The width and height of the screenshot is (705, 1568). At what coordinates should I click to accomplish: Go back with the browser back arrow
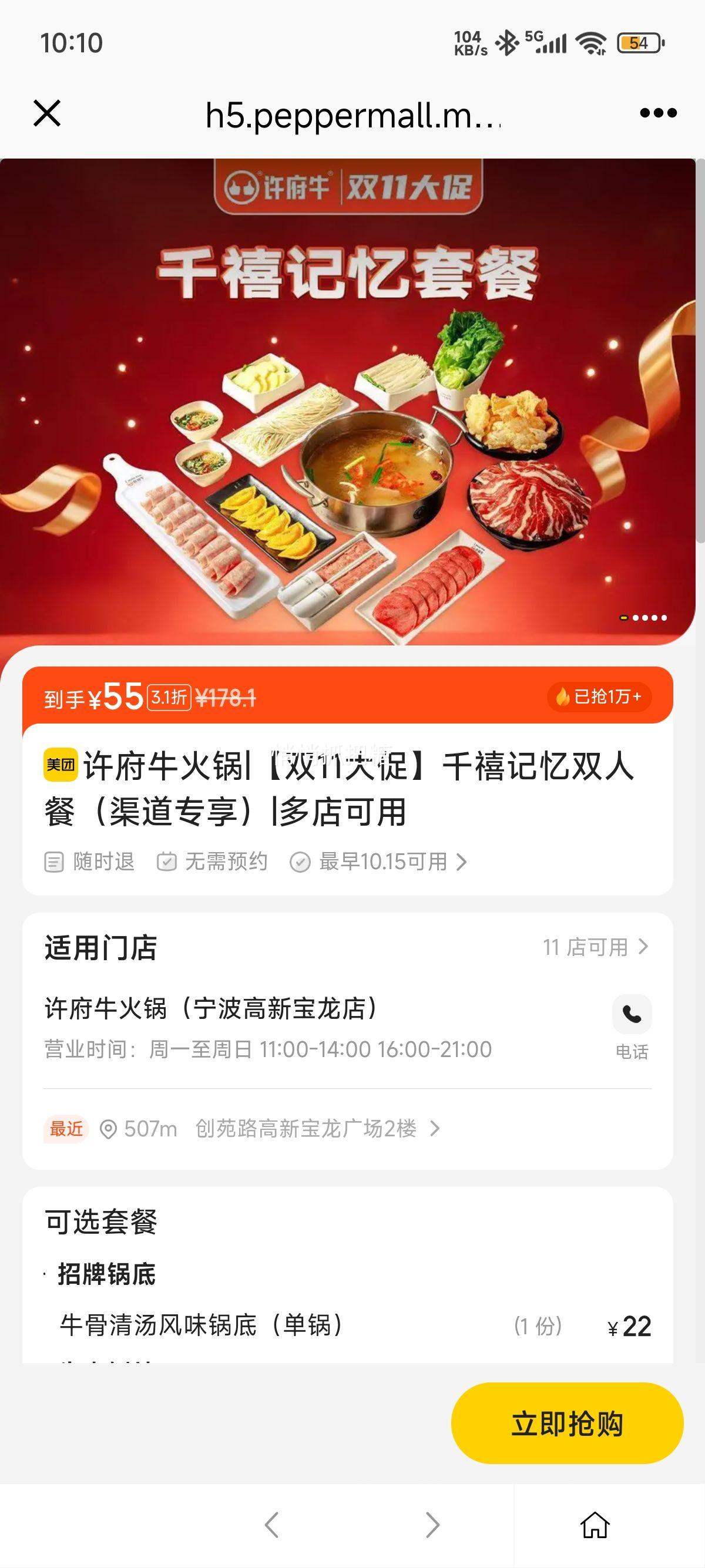(x=271, y=1525)
